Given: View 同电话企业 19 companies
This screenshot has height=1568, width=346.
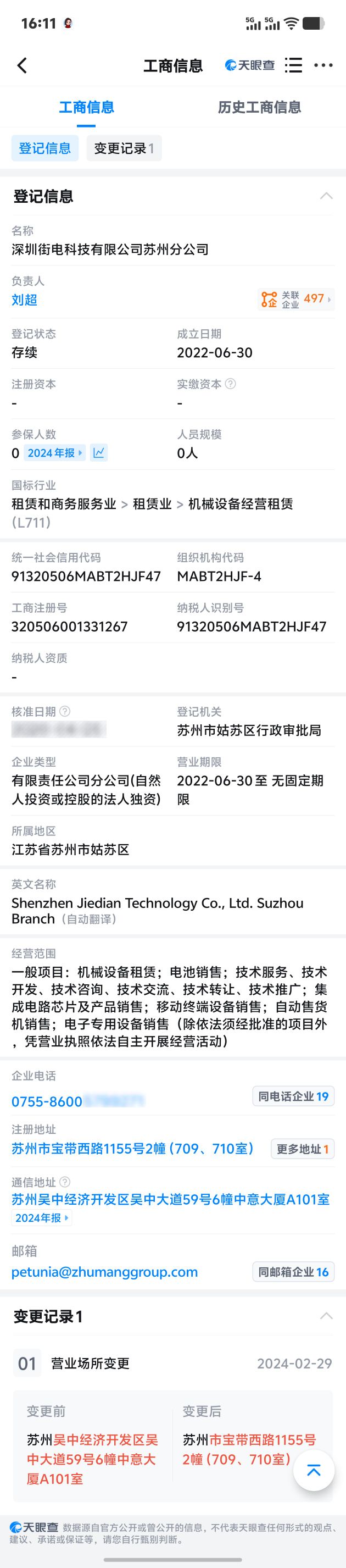Looking at the screenshot, I should (293, 1096).
